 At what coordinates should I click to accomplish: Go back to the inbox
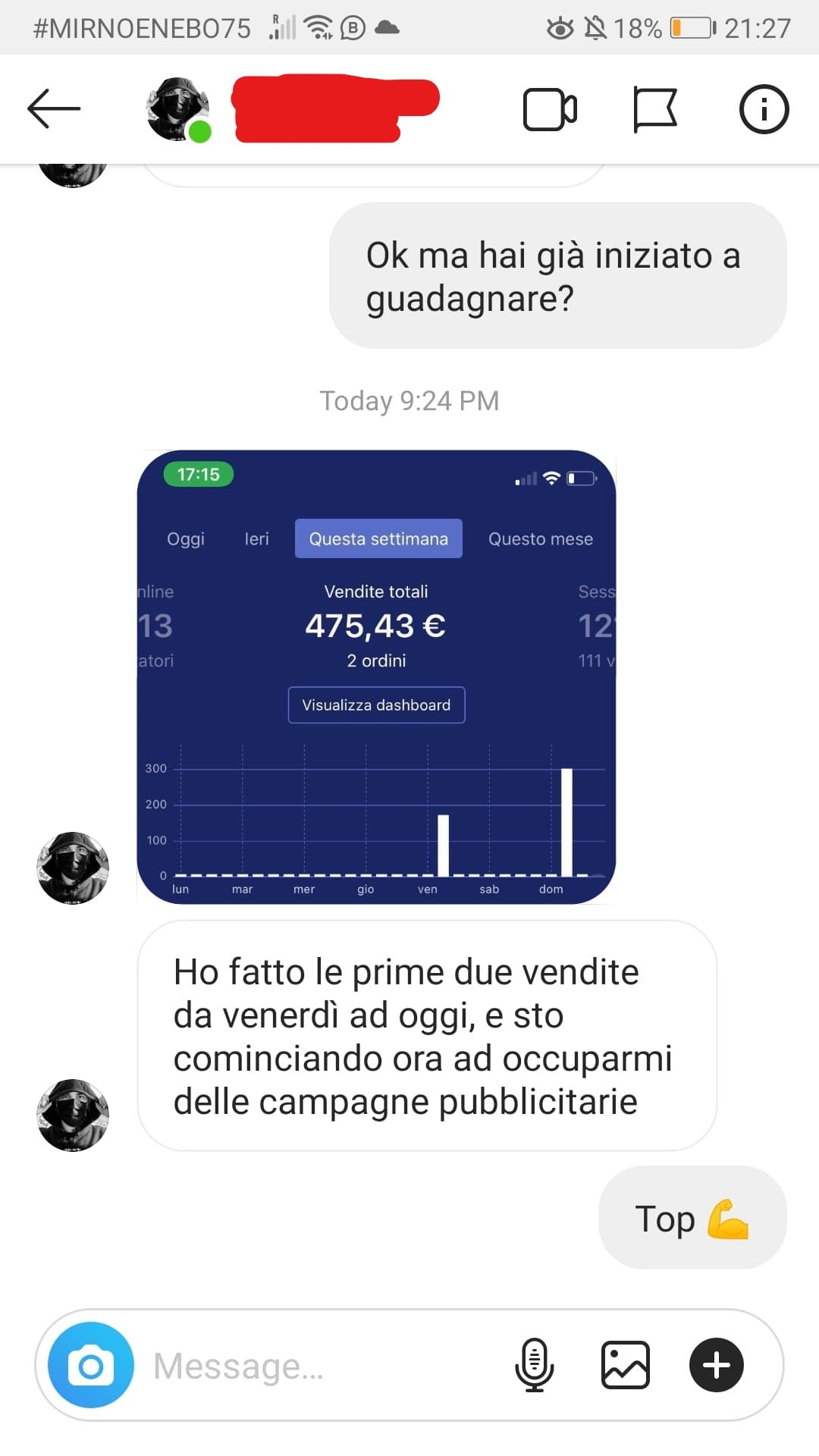coord(54,109)
